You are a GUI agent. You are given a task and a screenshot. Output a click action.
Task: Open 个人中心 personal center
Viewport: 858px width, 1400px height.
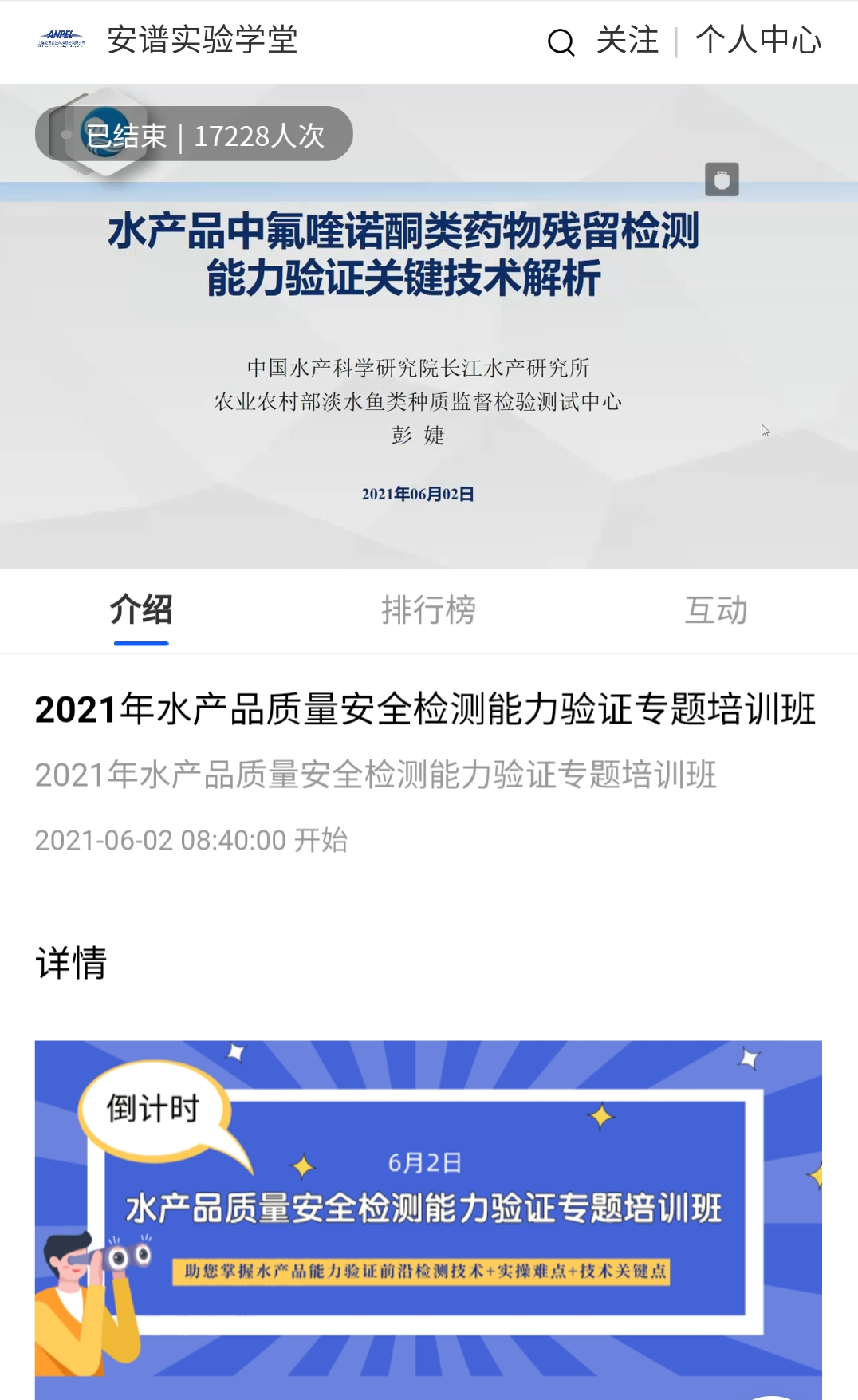758,41
